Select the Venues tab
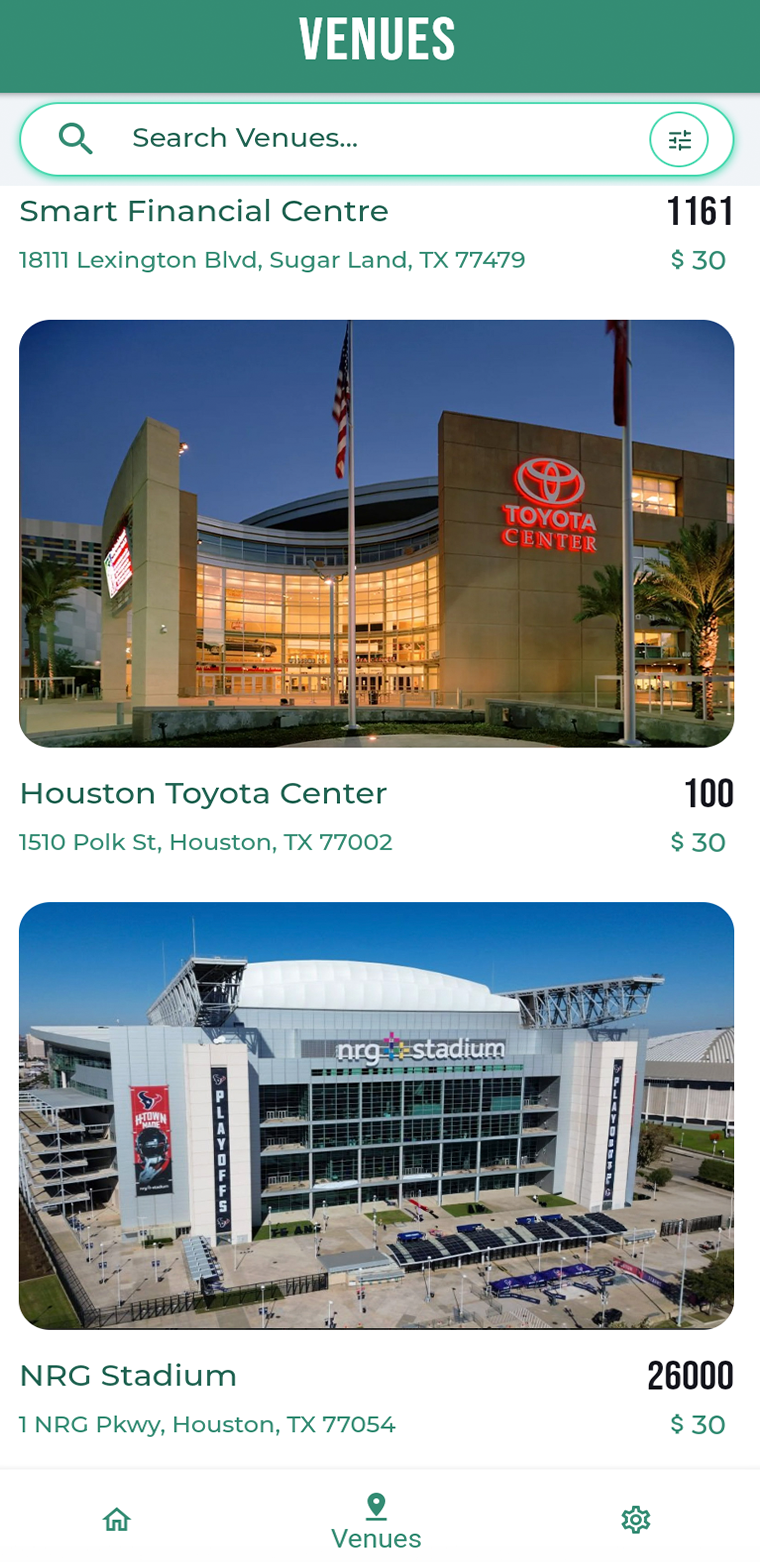Screen dimensions: 760x1562 [376, 1520]
